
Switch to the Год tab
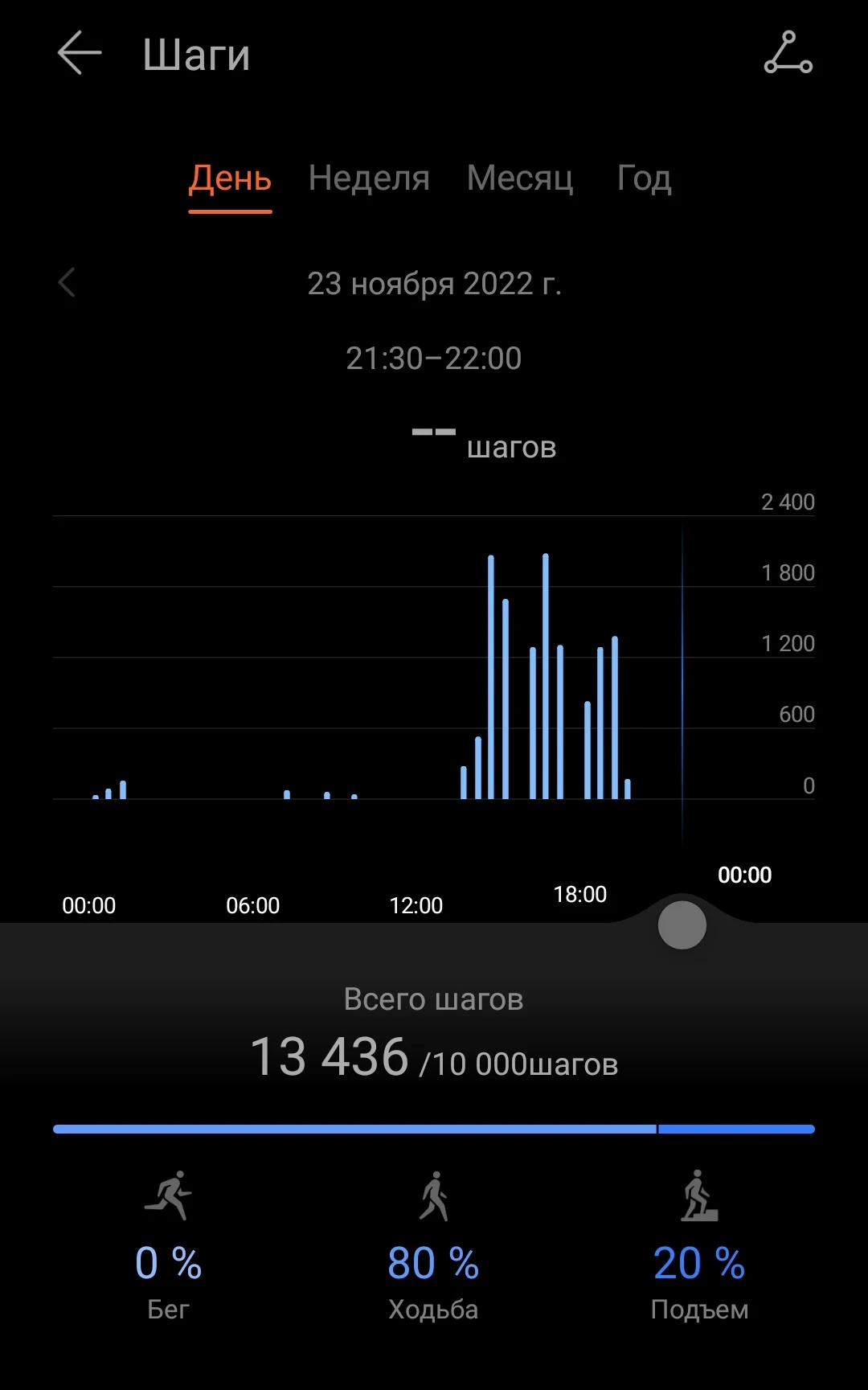[x=644, y=178]
